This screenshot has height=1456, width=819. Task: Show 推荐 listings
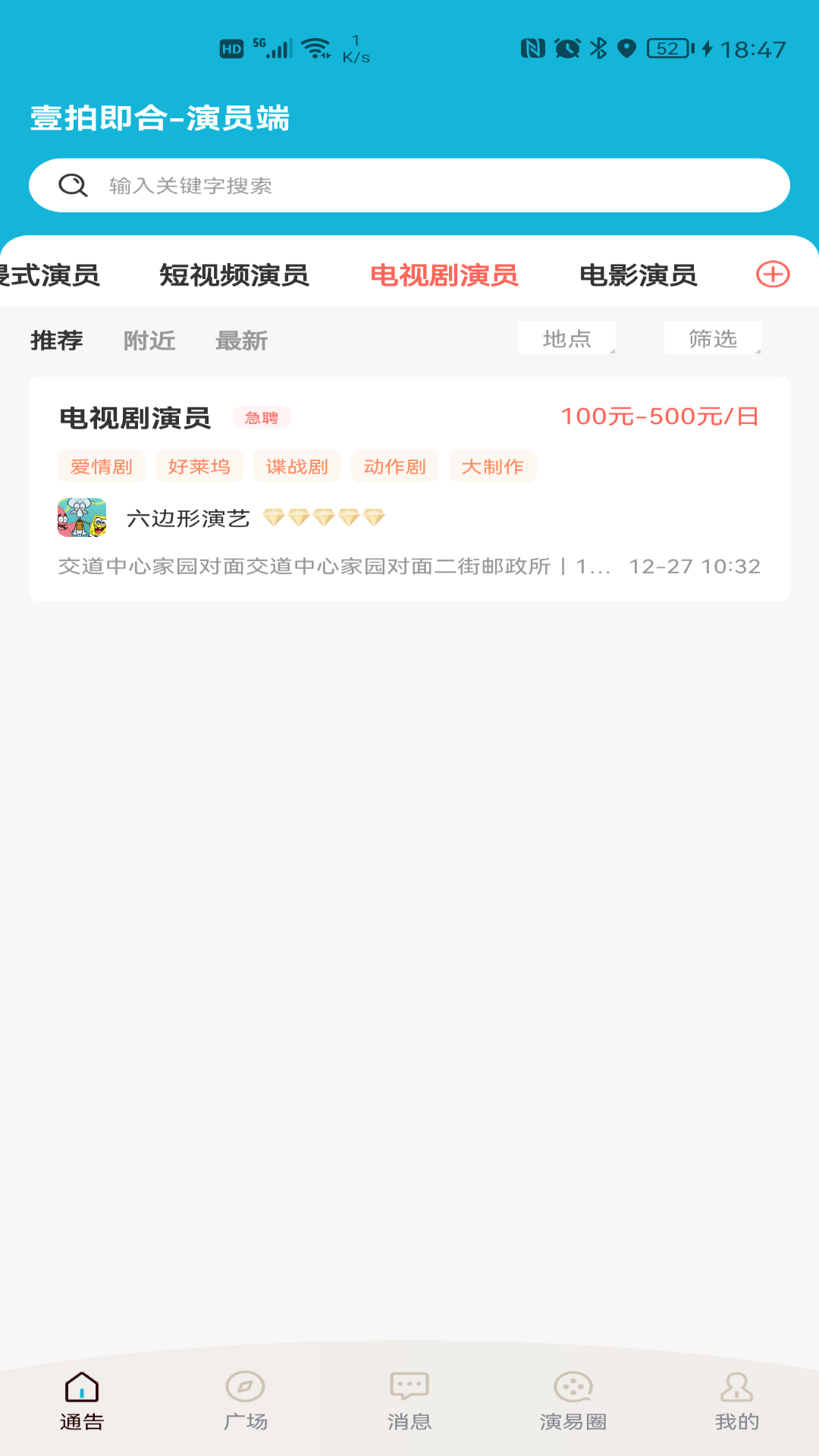57,340
